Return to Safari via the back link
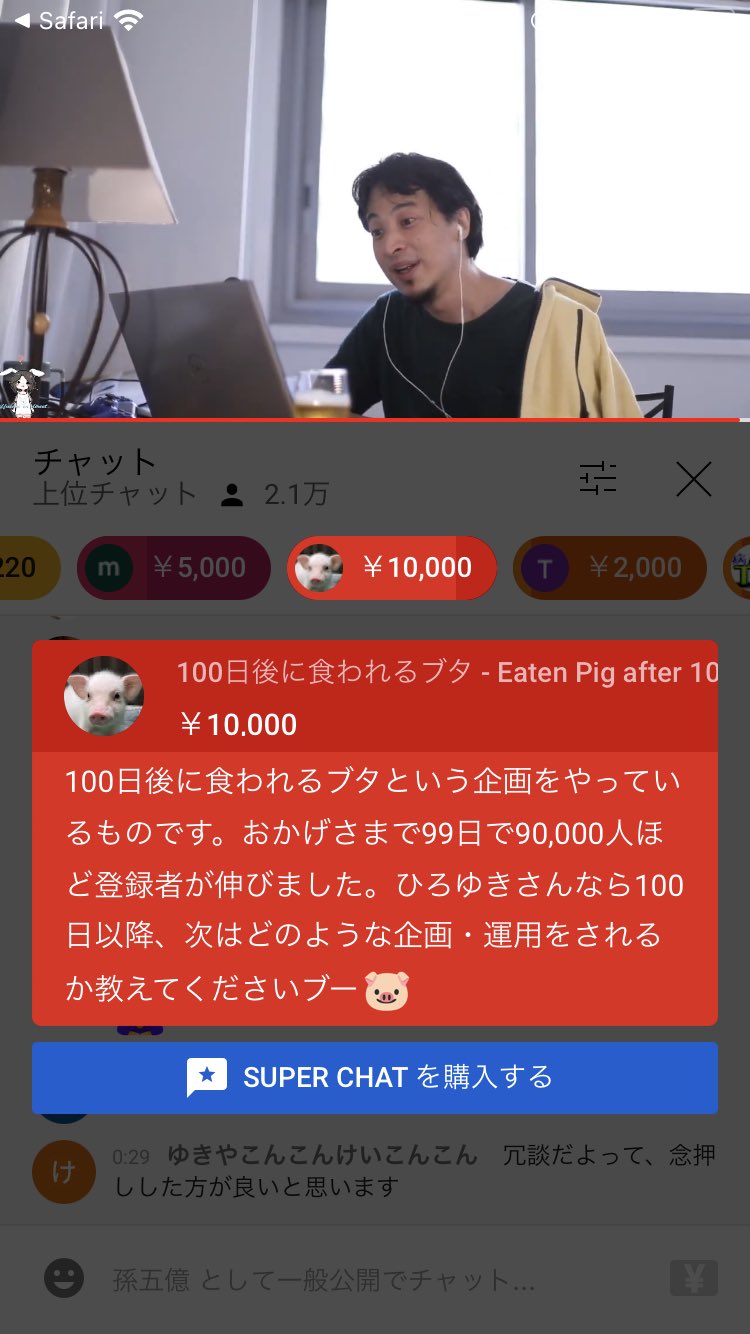 [60, 20]
